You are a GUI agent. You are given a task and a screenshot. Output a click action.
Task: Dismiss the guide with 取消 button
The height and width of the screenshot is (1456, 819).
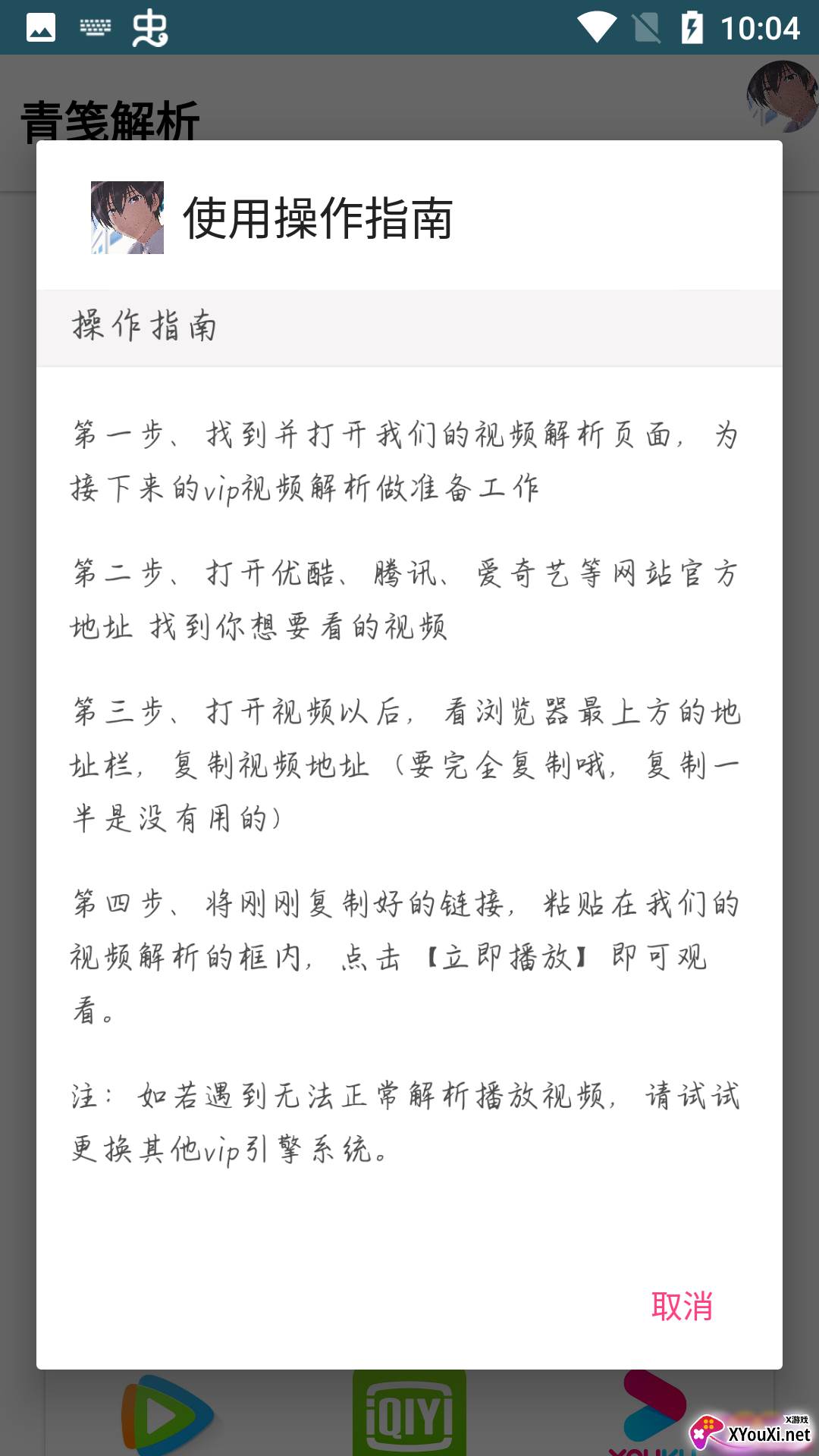[x=682, y=1306]
